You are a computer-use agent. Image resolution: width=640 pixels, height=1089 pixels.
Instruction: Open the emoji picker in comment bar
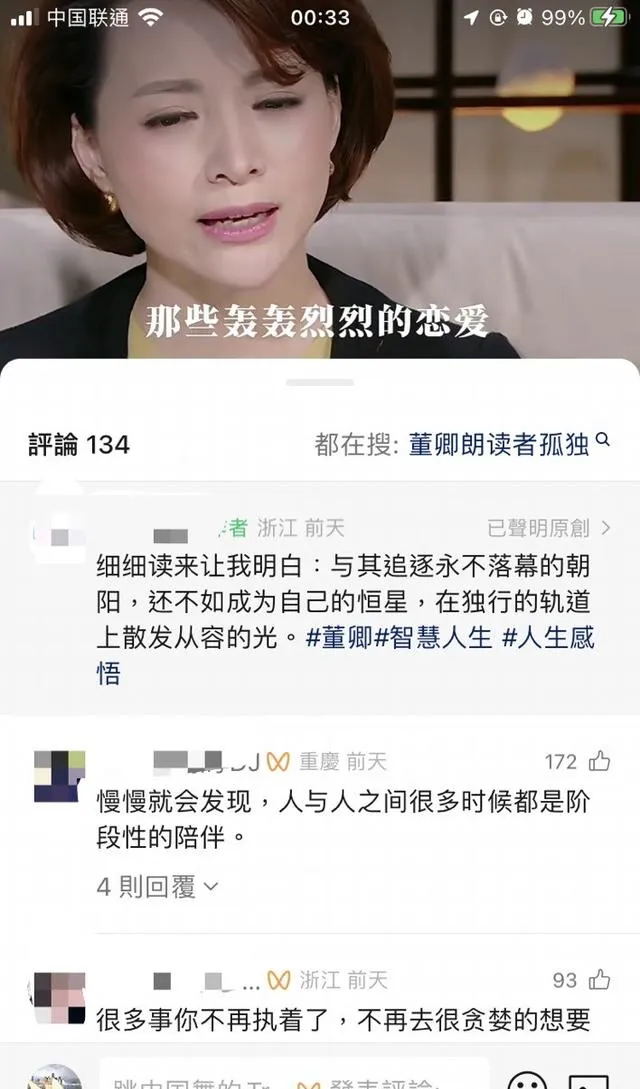tap(527, 1082)
